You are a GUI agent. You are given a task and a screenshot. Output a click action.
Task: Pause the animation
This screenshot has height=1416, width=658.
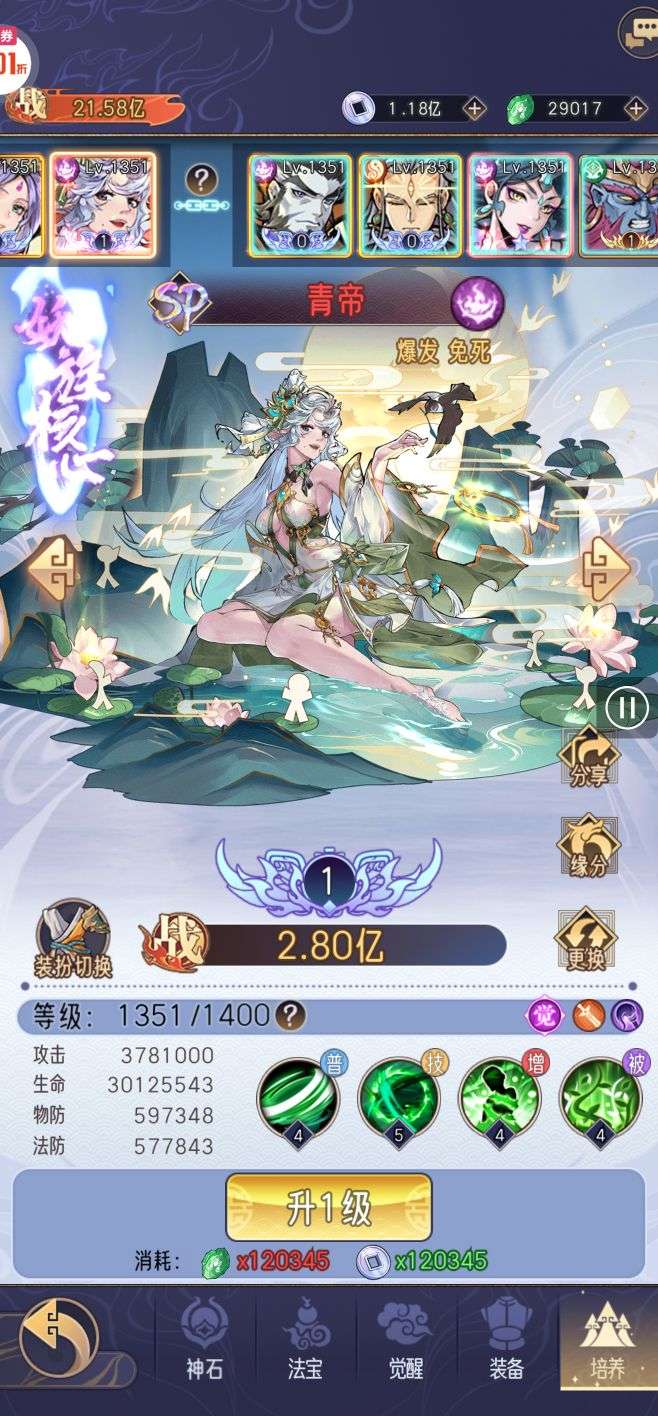pos(627,708)
